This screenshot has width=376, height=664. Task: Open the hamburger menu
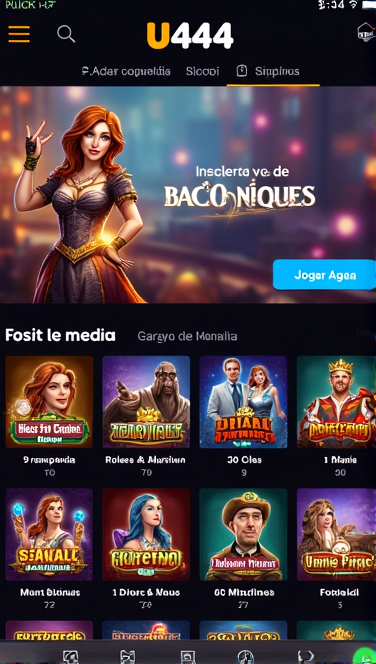(19, 34)
